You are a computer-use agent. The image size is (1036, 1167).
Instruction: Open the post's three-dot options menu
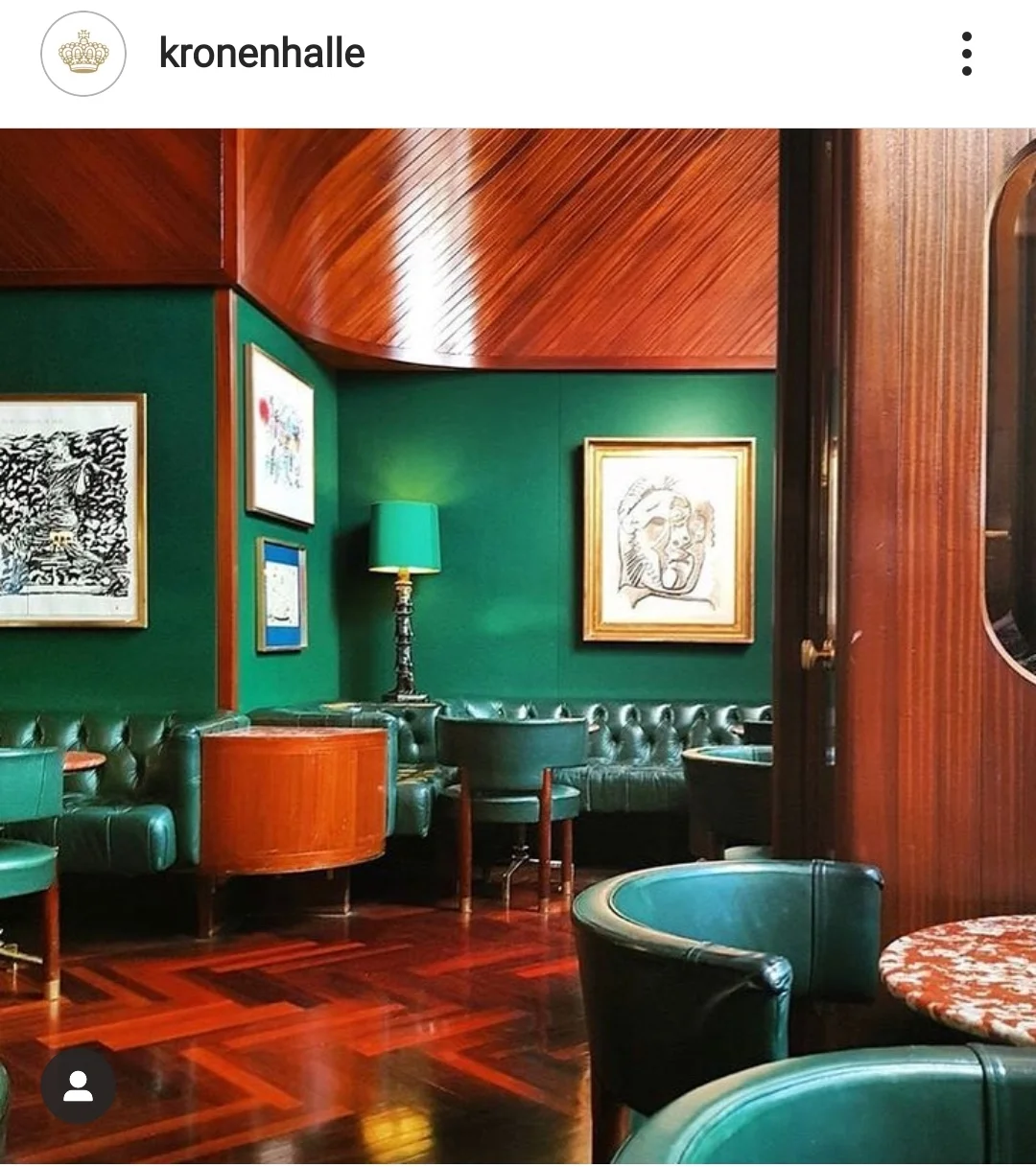point(966,54)
